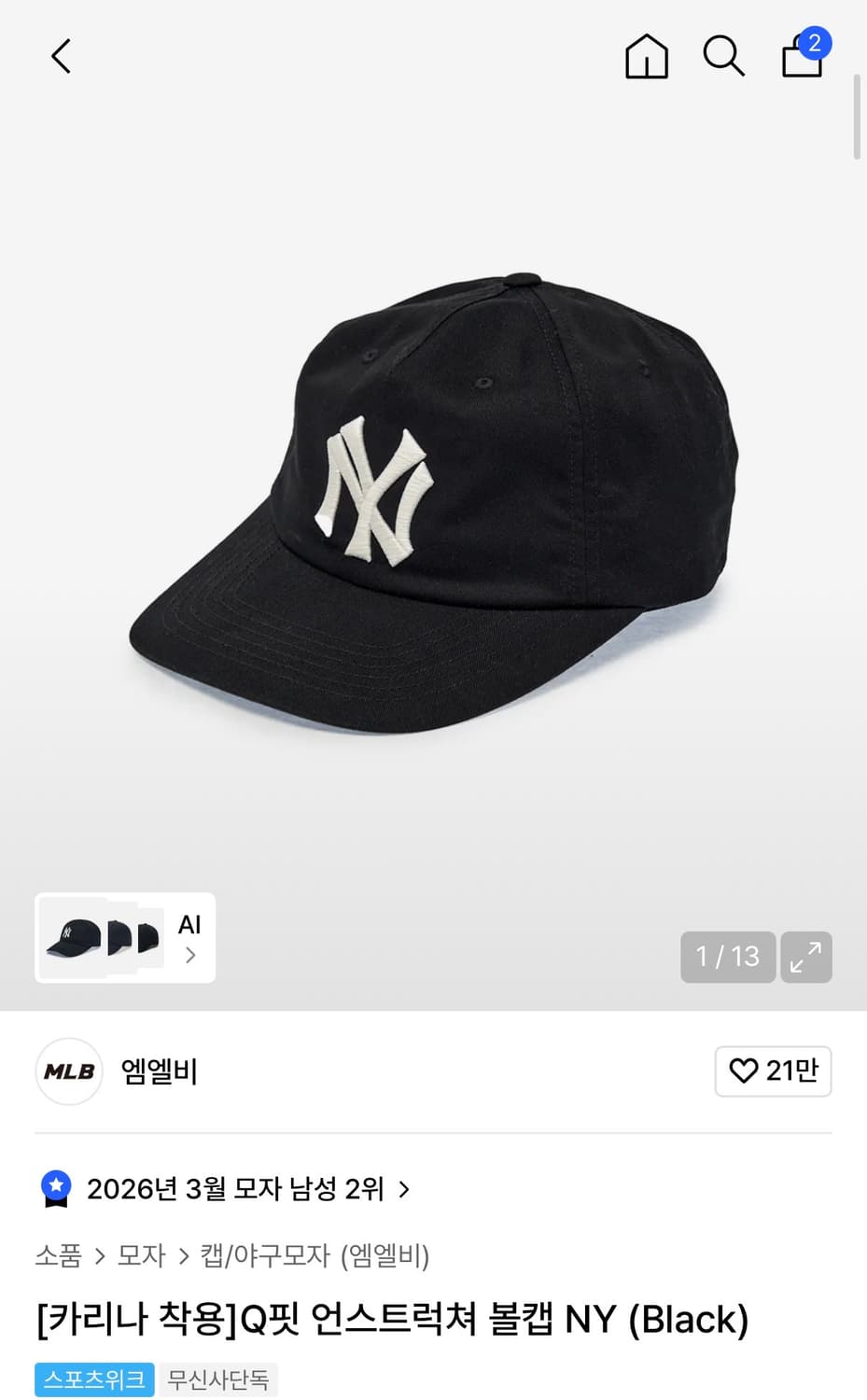This screenshot has height=1400, width=867.
Task: Tap the blue ranking badge icon
Action: pos(58,1189)
